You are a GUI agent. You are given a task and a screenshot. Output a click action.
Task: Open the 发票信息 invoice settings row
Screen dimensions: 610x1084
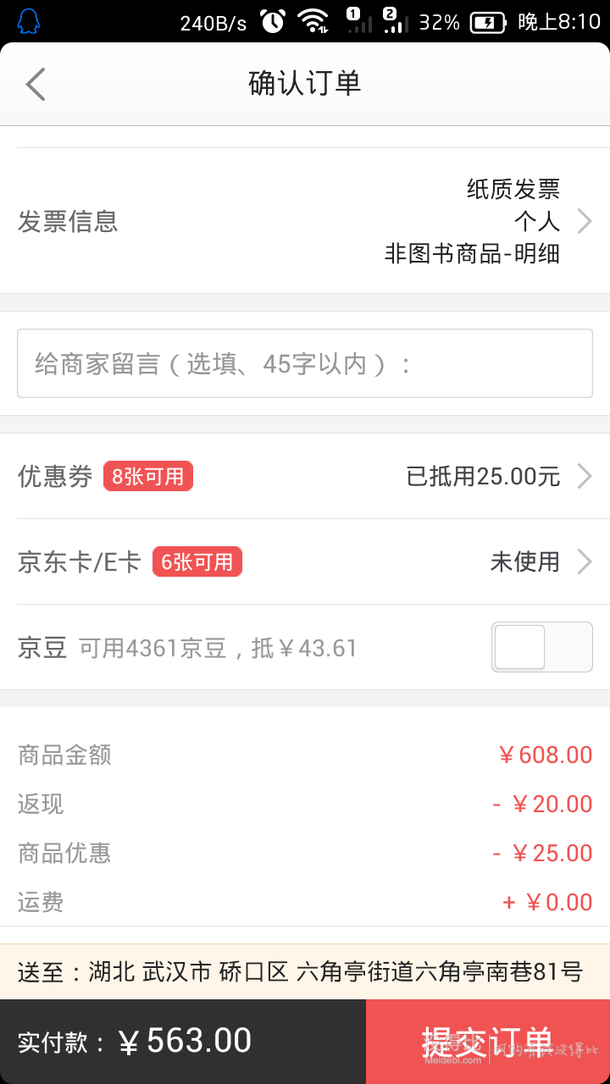coord(305,221)
